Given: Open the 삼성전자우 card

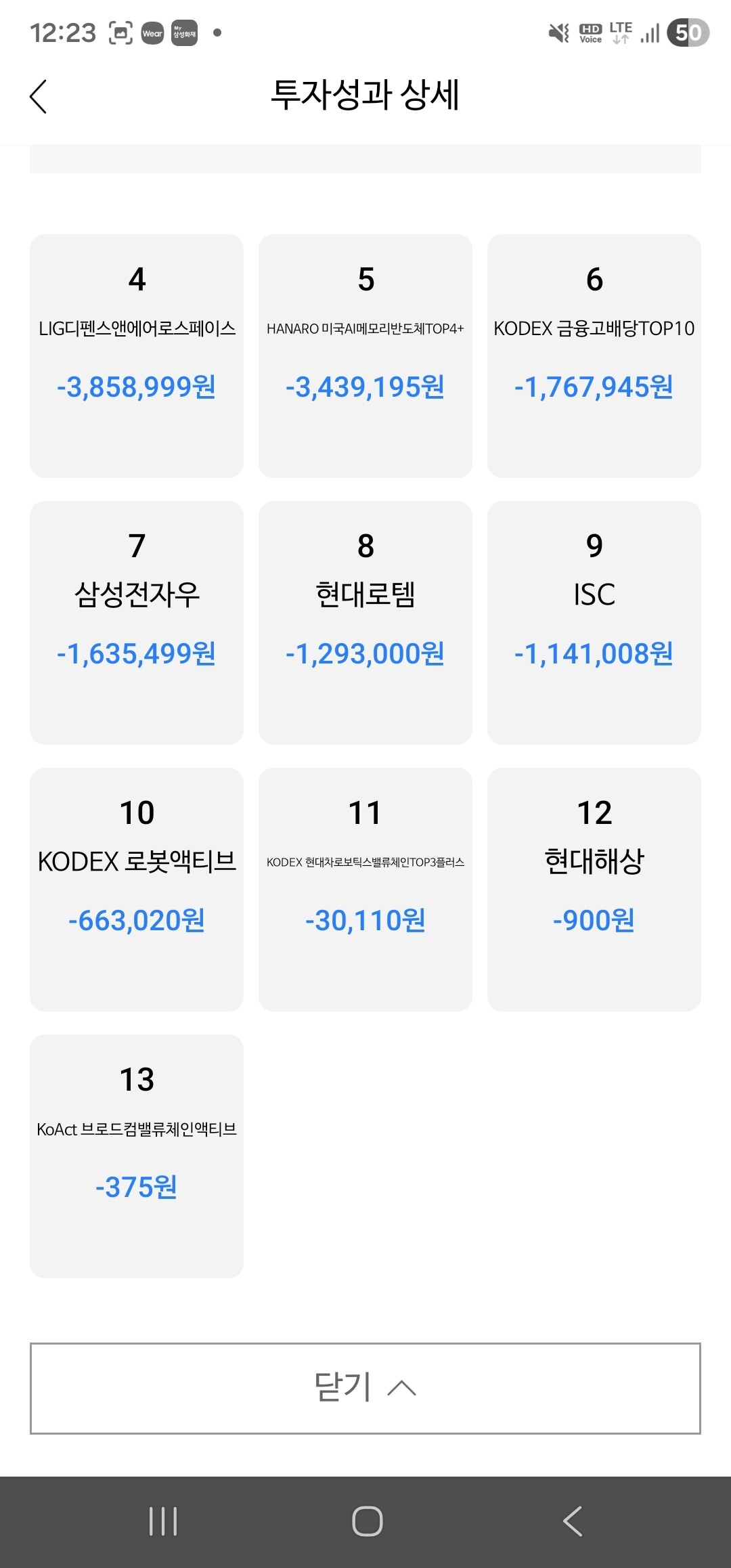Looking at the screenshot, I should pos(137,623).
